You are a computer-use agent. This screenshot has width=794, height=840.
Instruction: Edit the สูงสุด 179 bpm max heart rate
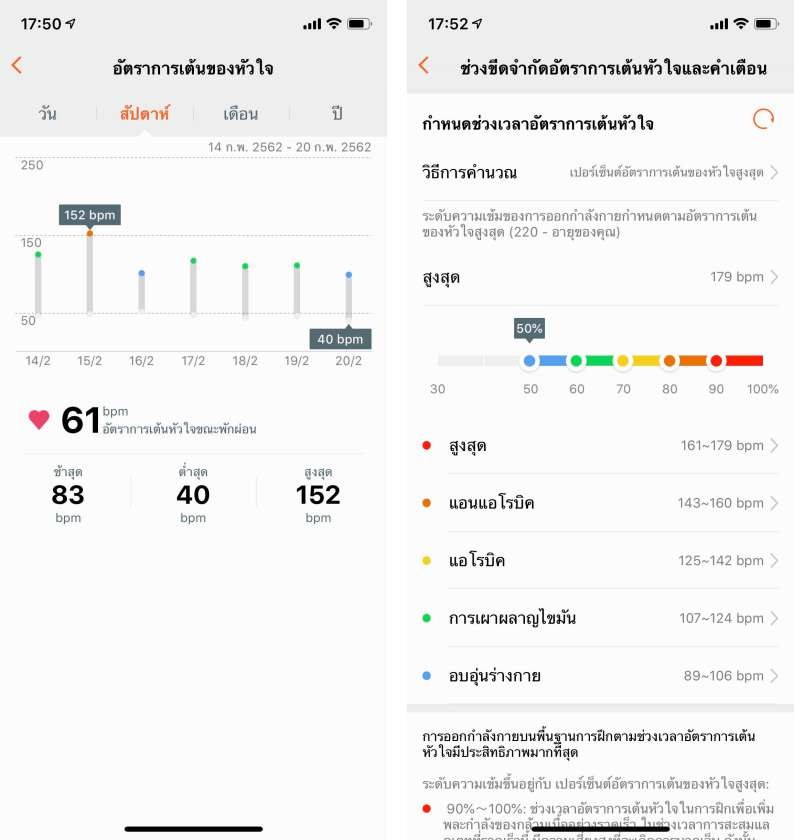pyautogui.click(x=600, y=277)
